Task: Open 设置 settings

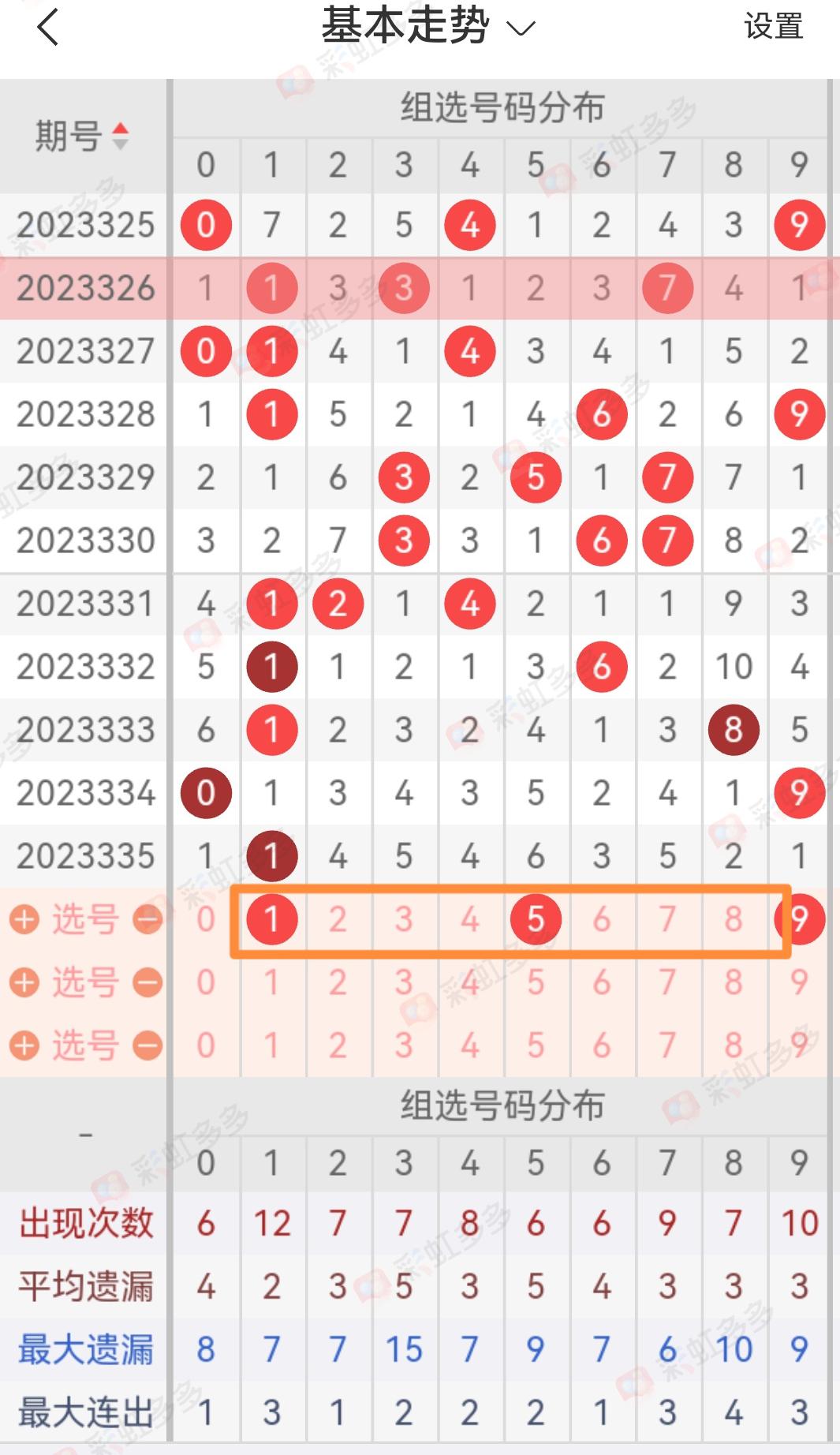Action: tap(773, 27)
